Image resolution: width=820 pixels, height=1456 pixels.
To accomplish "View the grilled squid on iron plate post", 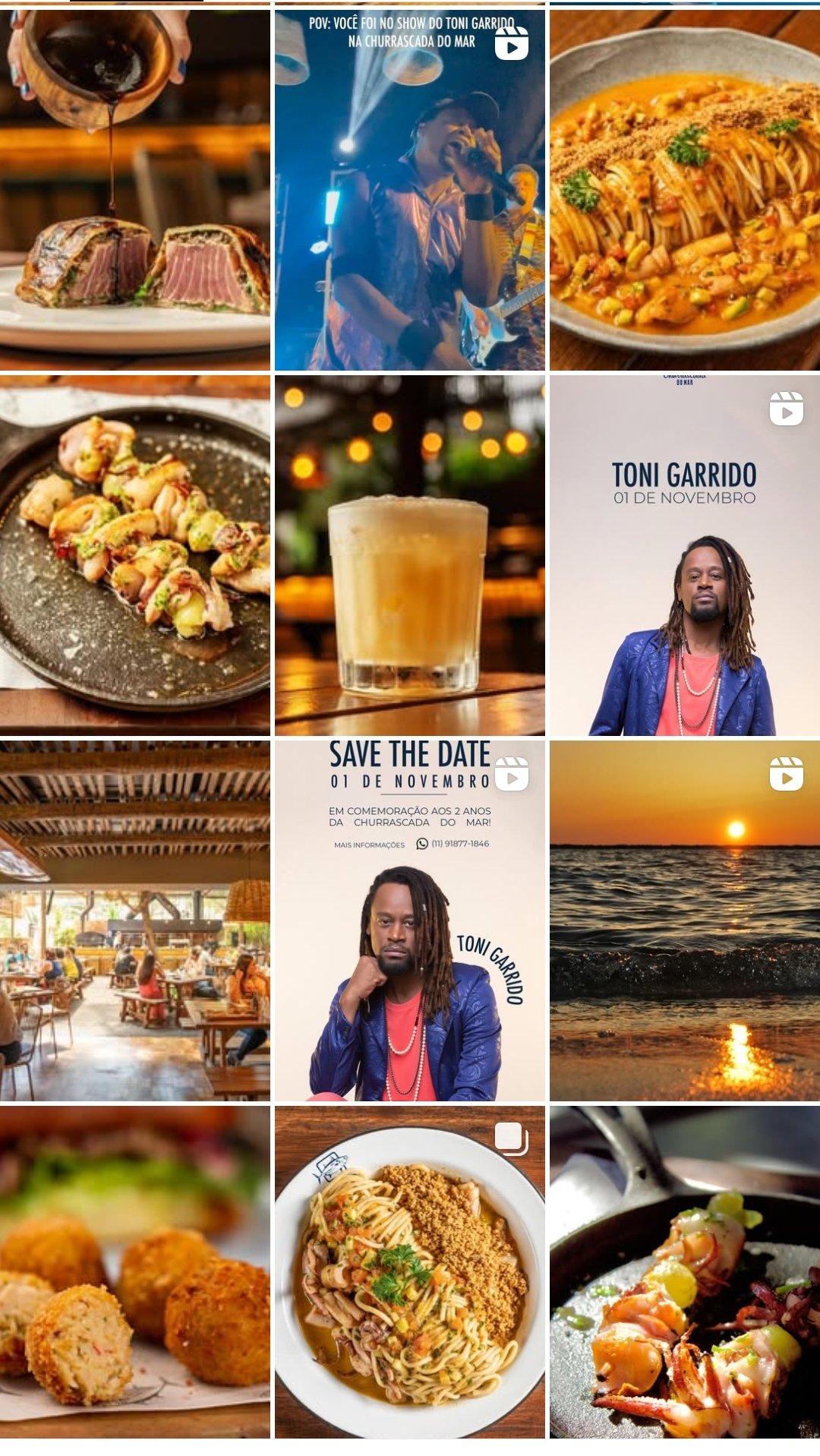I will [x=135, y=555].
